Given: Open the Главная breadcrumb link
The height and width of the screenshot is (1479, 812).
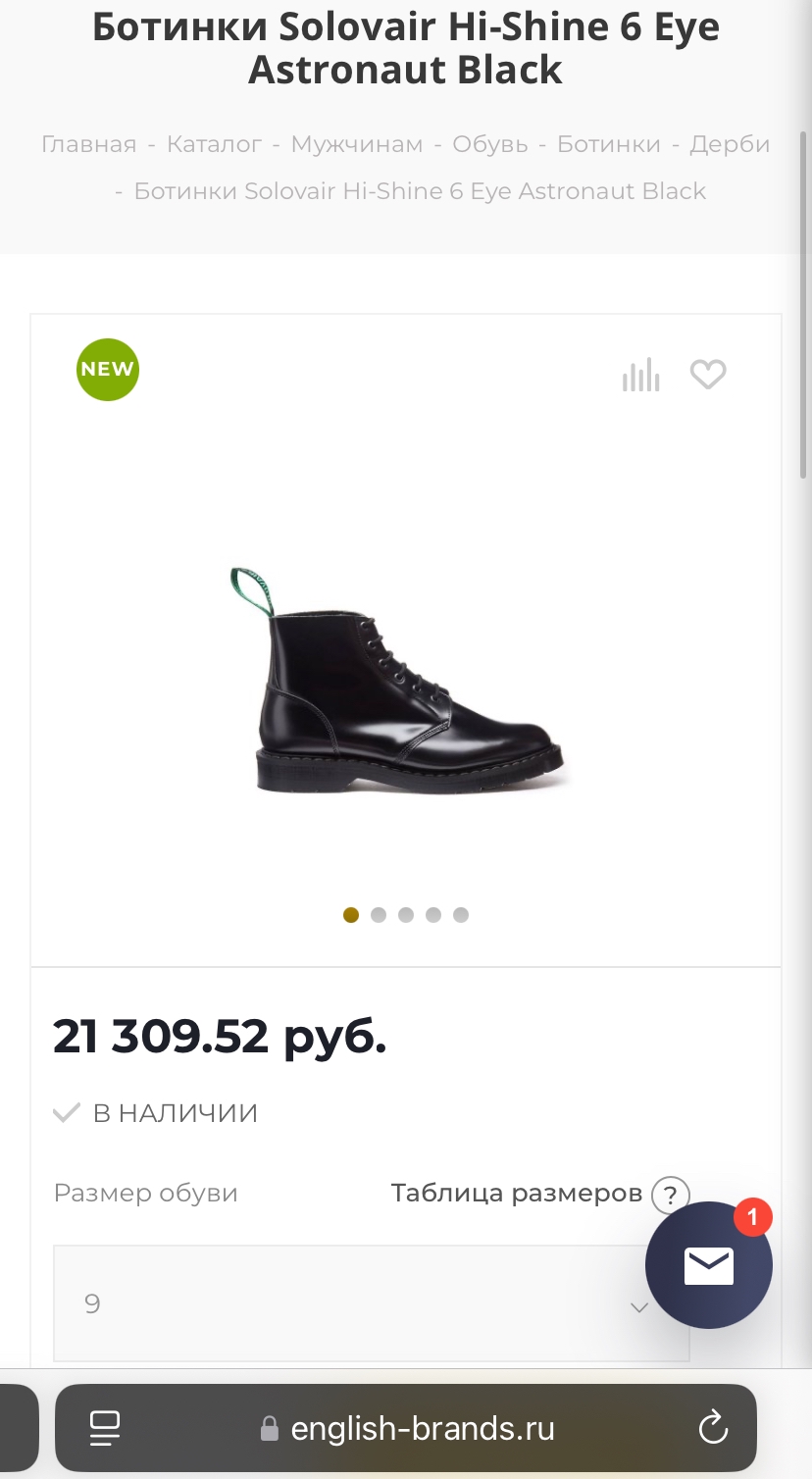Looking at the screenshot, I should [x=88, y=144].
